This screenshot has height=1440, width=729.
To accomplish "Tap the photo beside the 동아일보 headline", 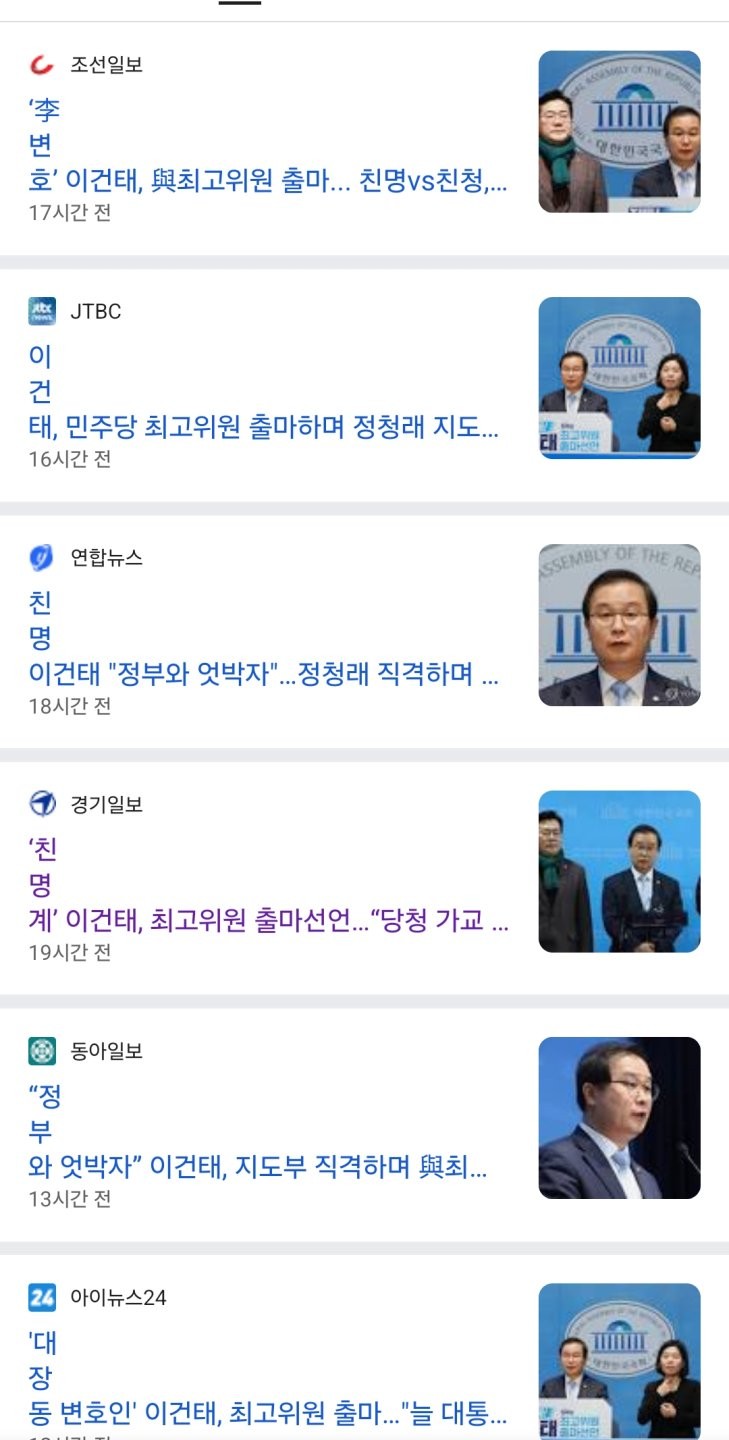I will click(x=619, y=1118).
